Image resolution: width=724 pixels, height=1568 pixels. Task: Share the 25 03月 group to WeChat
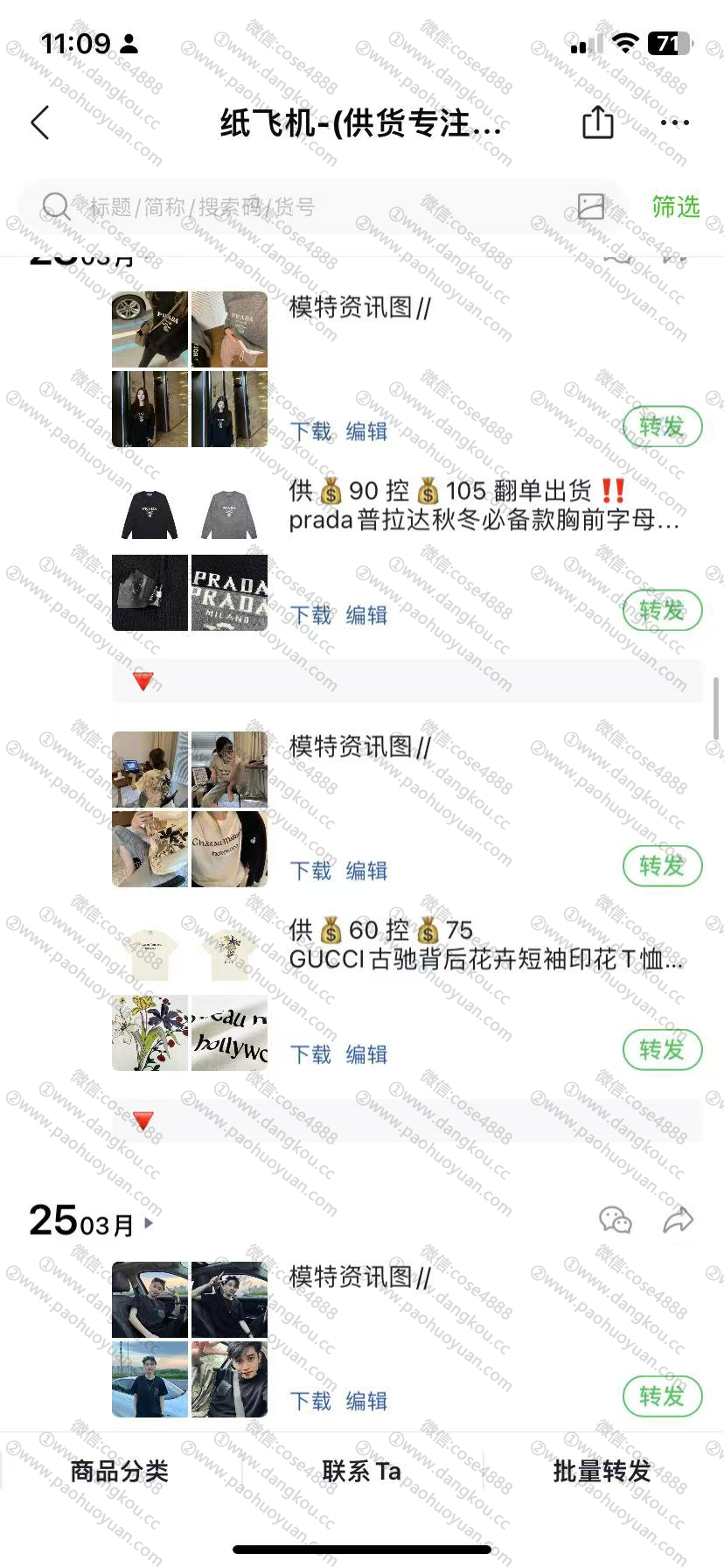[x=616, y=1220]
